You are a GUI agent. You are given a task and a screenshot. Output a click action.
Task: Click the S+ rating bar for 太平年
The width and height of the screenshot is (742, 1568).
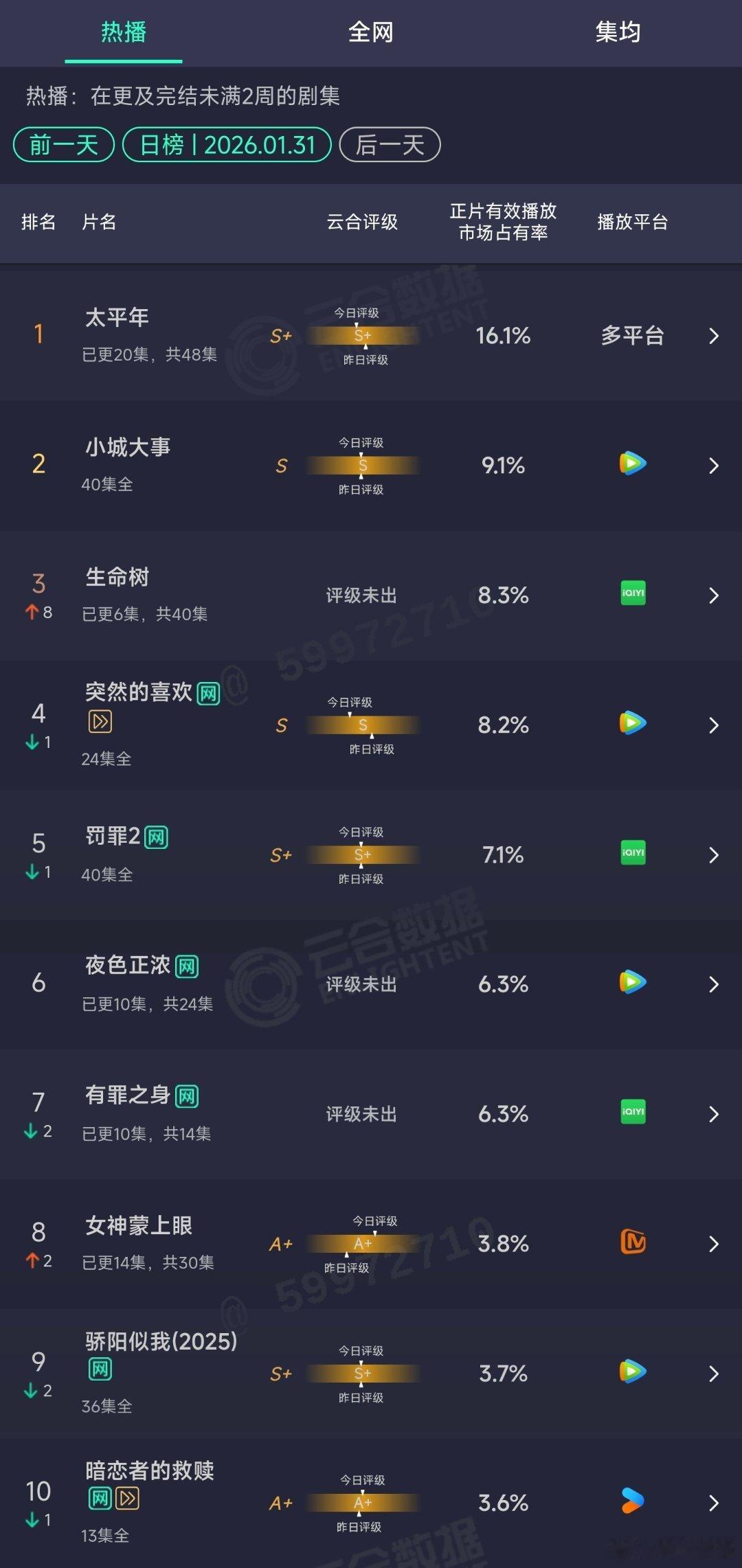click(362, 337)
